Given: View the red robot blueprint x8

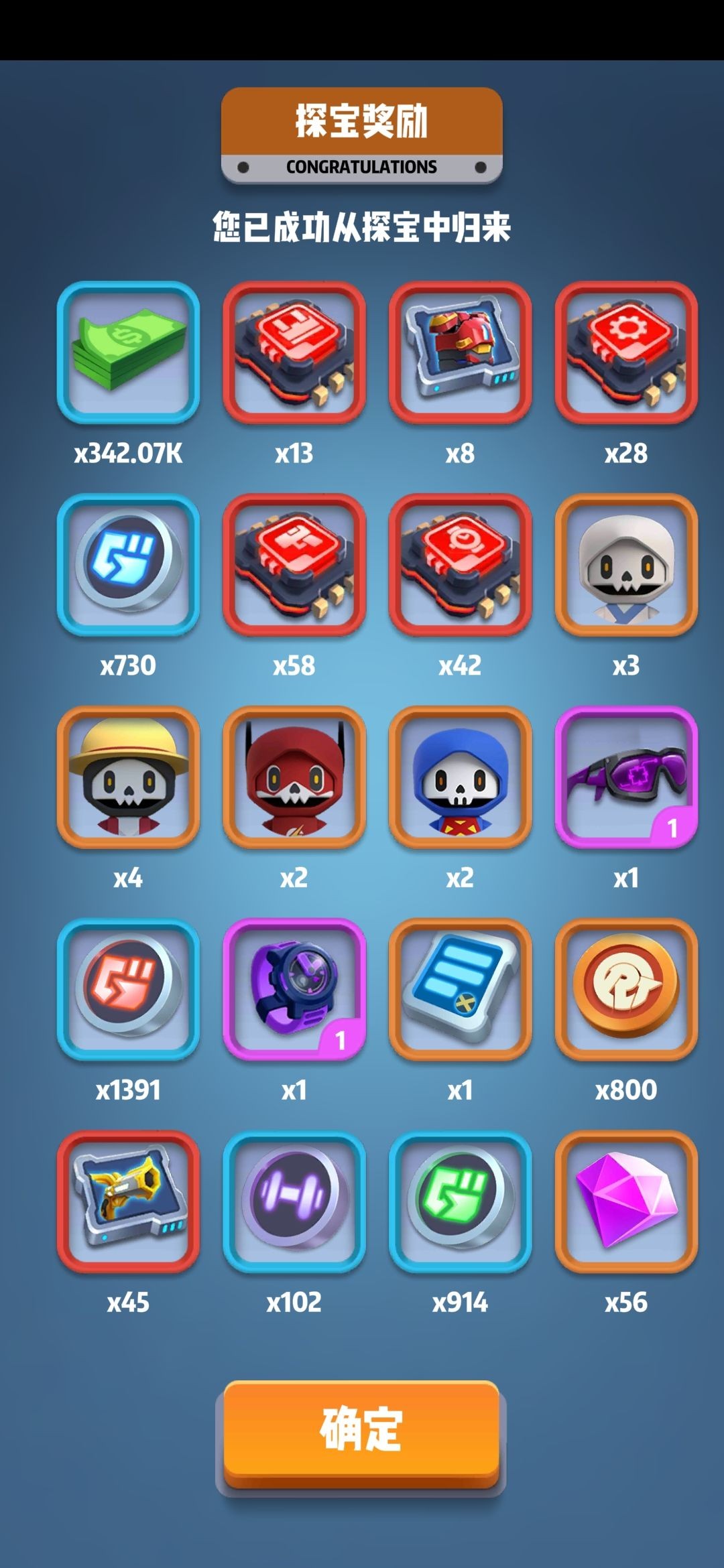Looking at the screenshot, I should [x=460, y=352].
